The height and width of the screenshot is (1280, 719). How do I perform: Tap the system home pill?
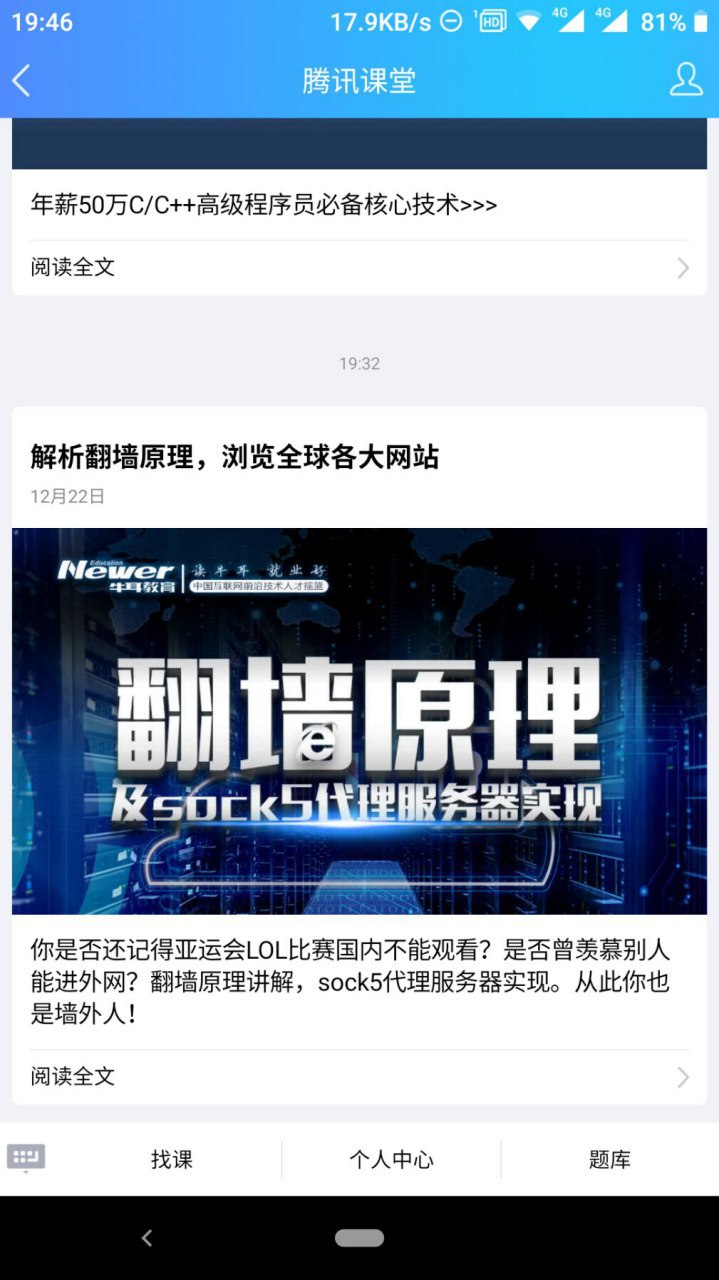(359, 1238)
